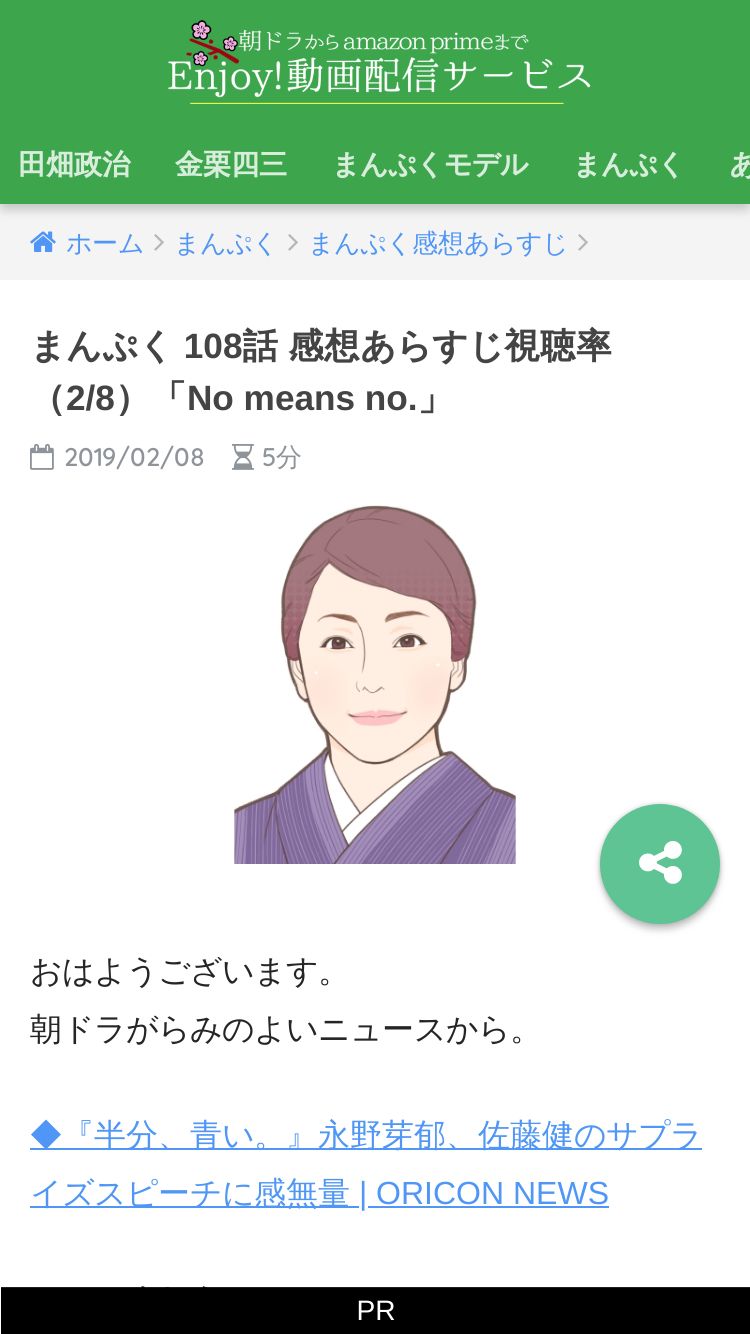Open the まんぷく navigation tab
750x1334 pixels.
coord(627,164)
